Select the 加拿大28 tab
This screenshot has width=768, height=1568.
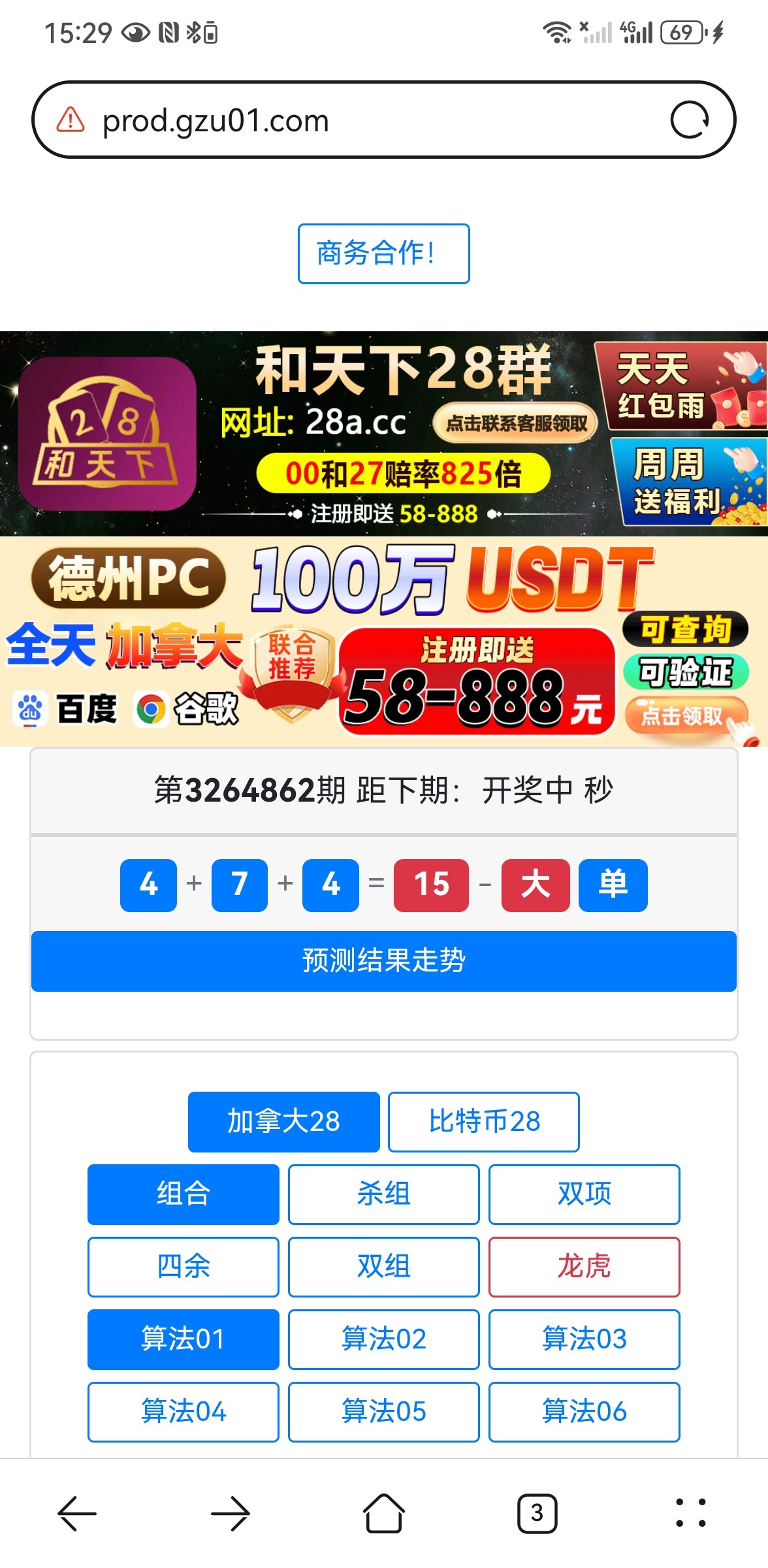tap(283, 1122)
